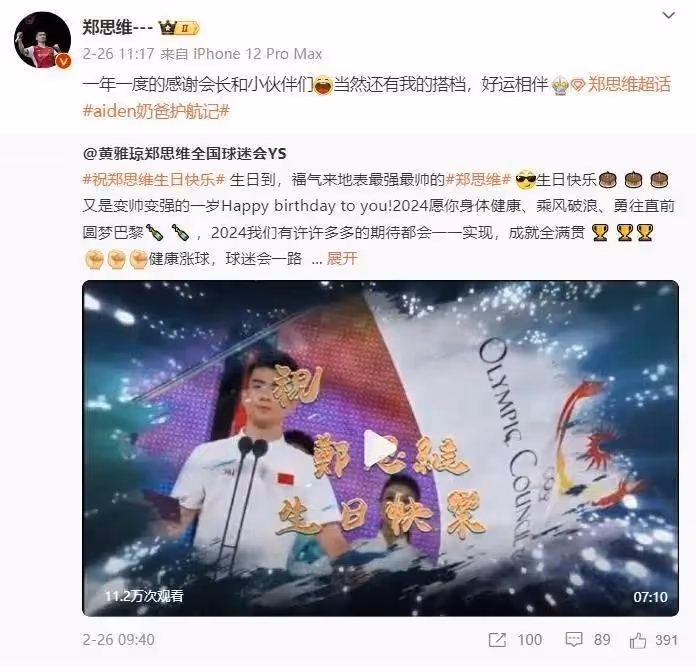Open 郑思维's profile avatar
The width and height of the screenshot is (696, 672).
[x=42, y=40]
